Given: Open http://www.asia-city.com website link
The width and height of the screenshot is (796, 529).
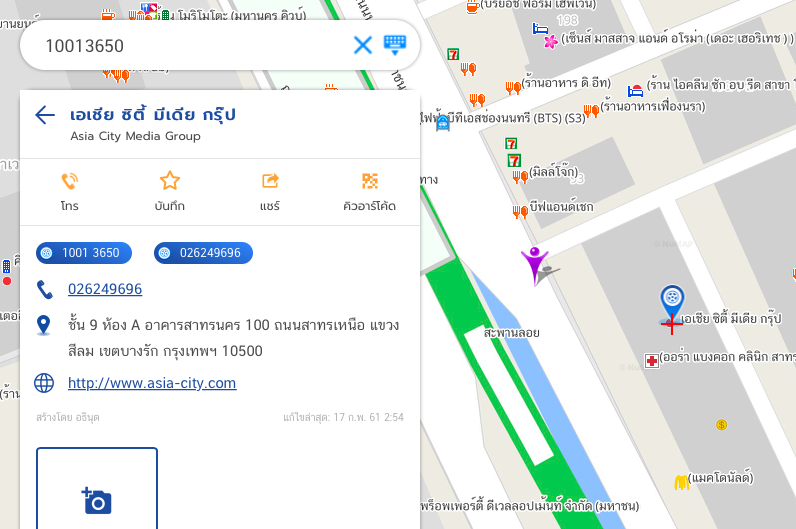Looking at the screenshot, I should pyautogui.click(x=152, y=382).
